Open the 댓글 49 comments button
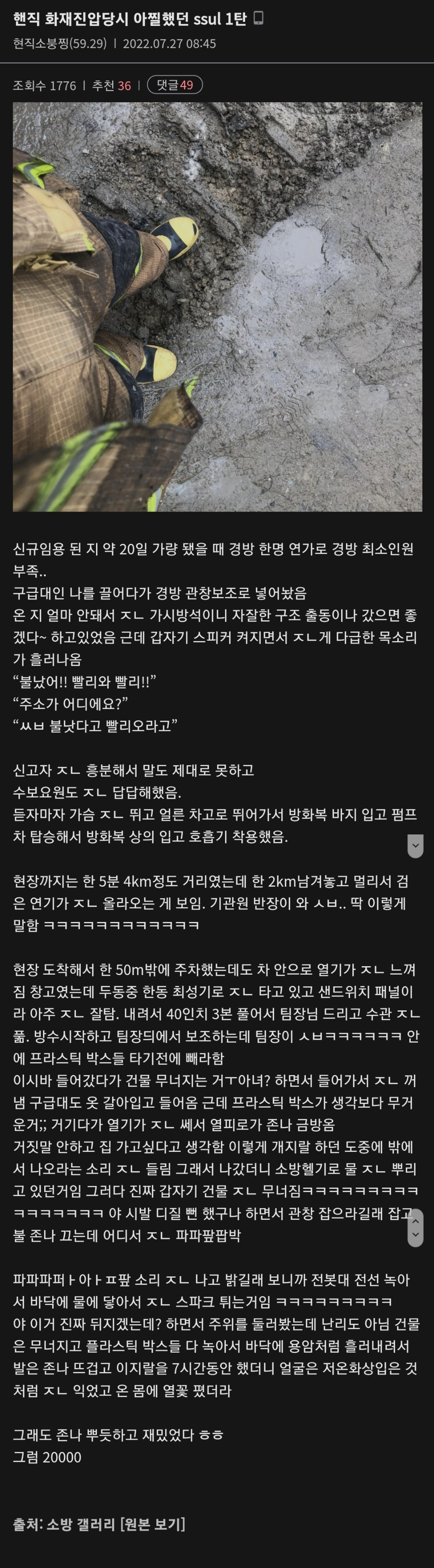The height and width of the screenshot is (1568, 434). (175, 85)
